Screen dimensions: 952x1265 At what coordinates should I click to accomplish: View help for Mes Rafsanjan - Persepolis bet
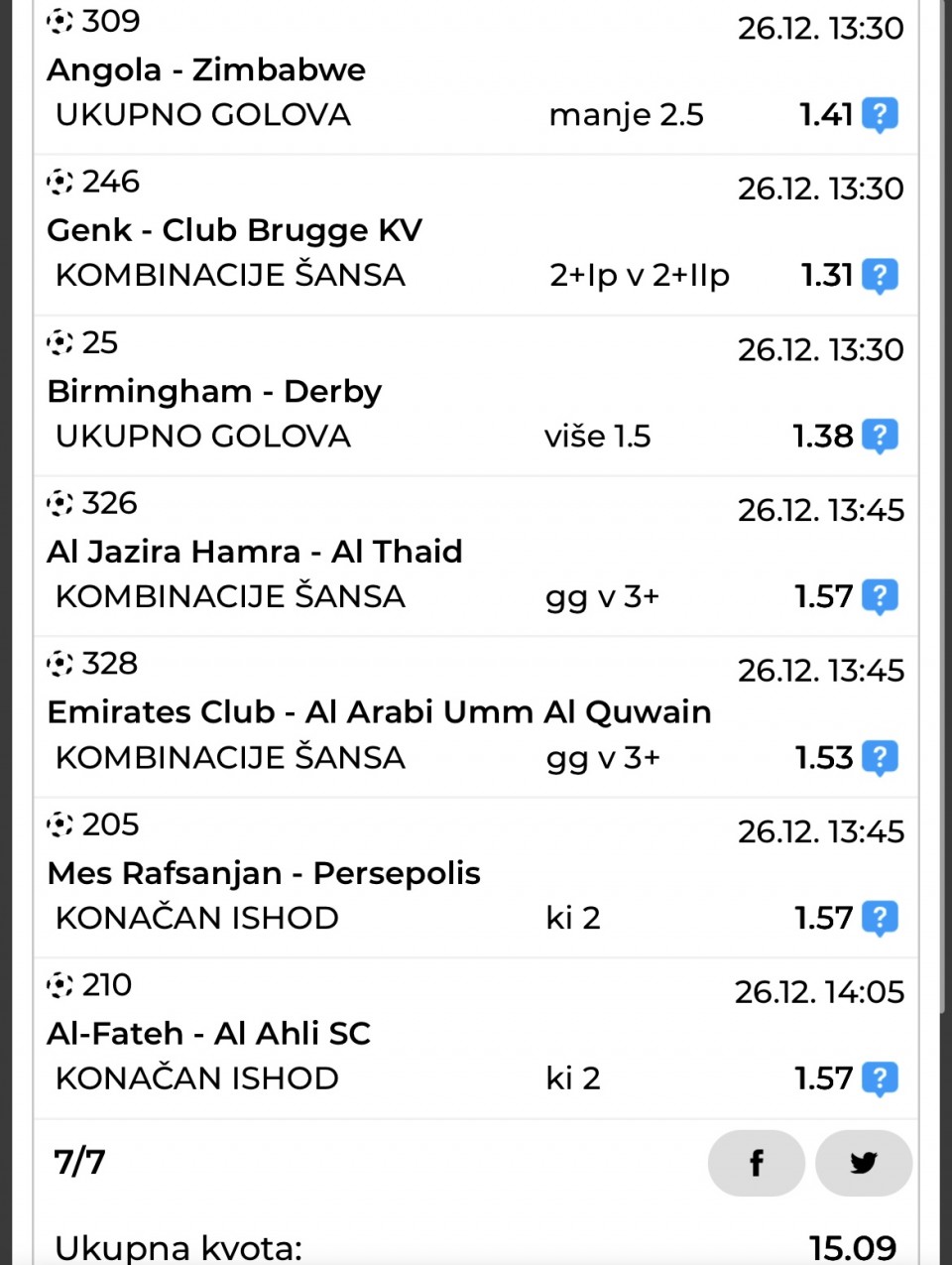[880, 918]
